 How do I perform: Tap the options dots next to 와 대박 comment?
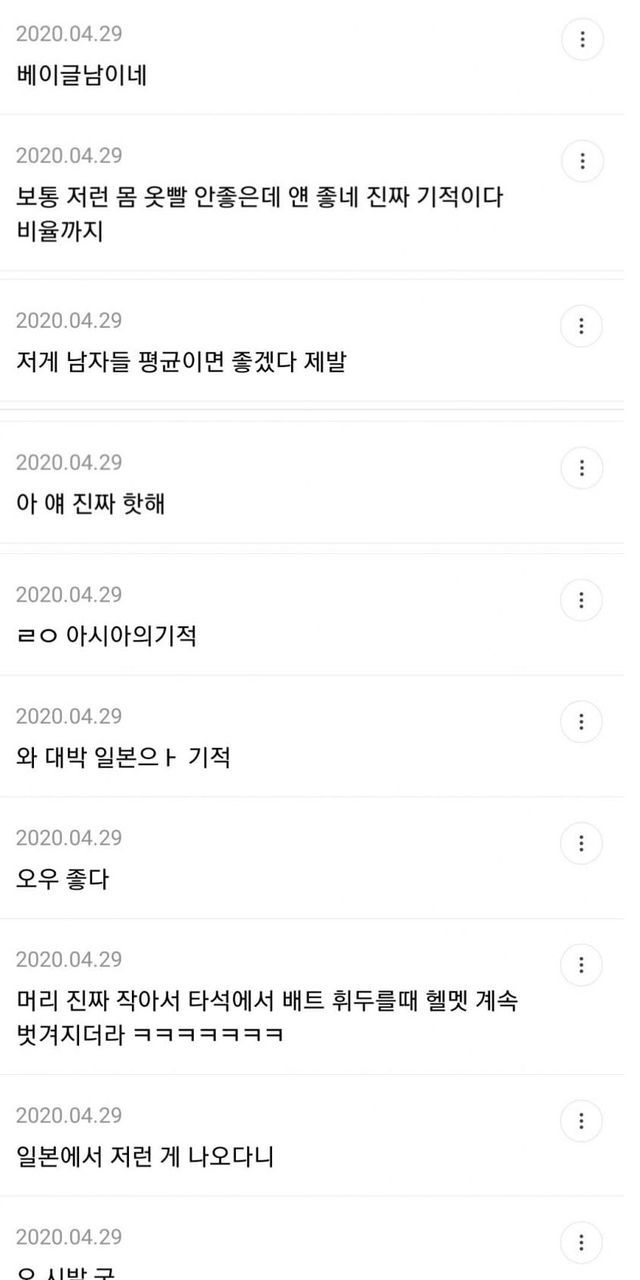point(582,721)
